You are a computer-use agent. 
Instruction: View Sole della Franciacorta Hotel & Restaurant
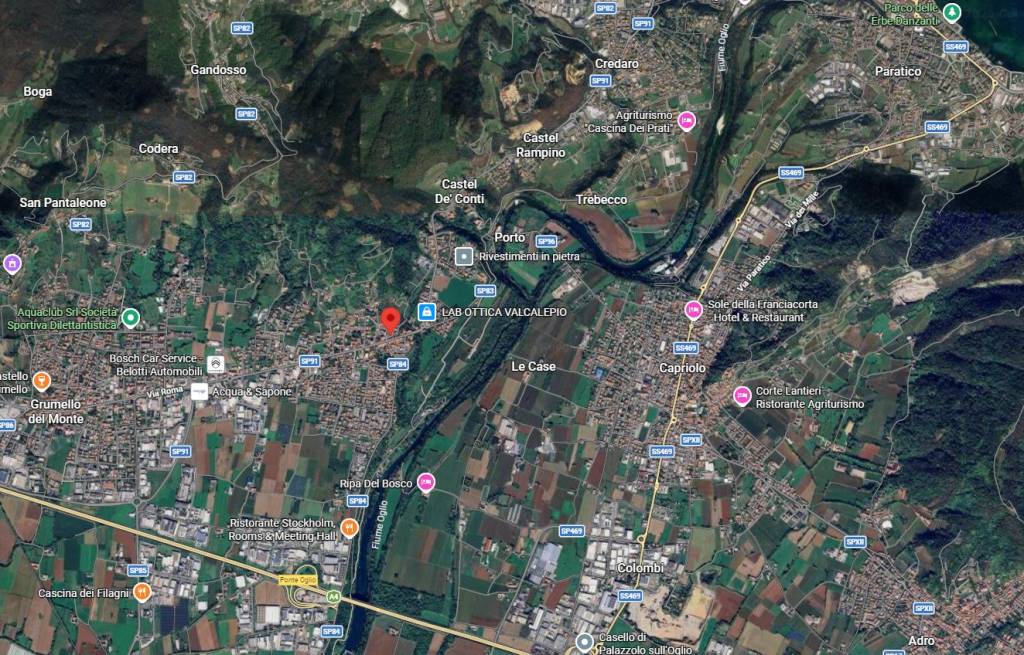tap(693, 310)
